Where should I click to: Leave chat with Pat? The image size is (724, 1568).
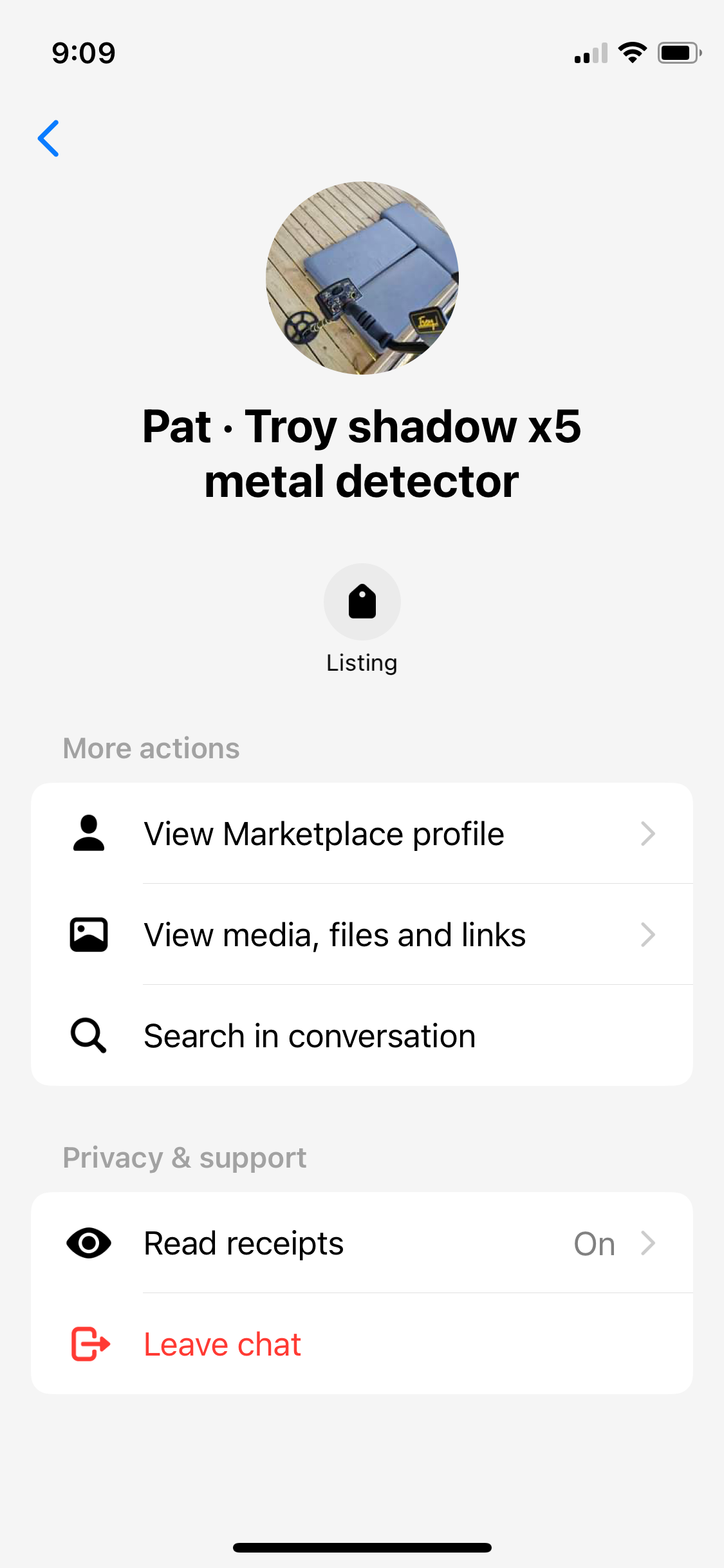point(362,1344)
